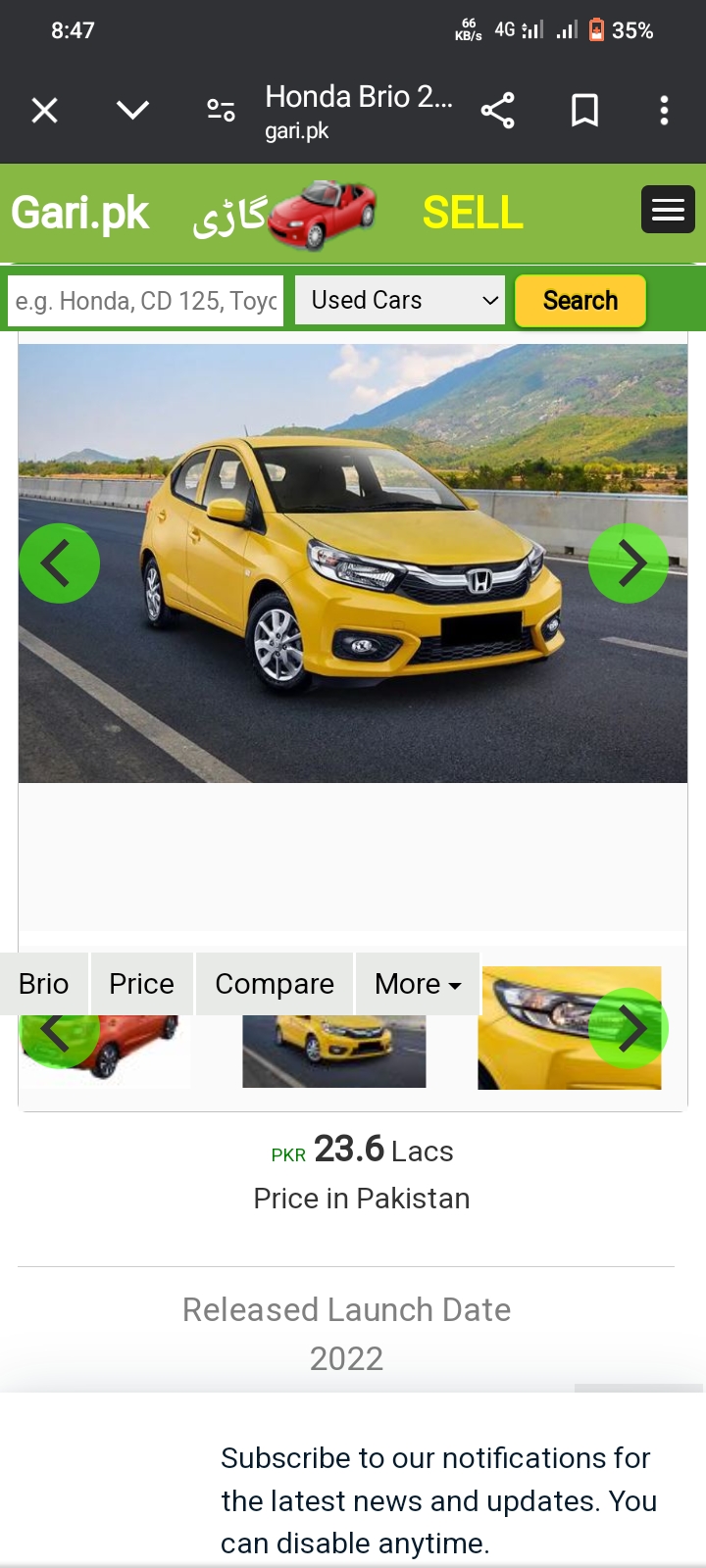
Task: Switch to the Price tab
Action: click(x=142, y=984)
